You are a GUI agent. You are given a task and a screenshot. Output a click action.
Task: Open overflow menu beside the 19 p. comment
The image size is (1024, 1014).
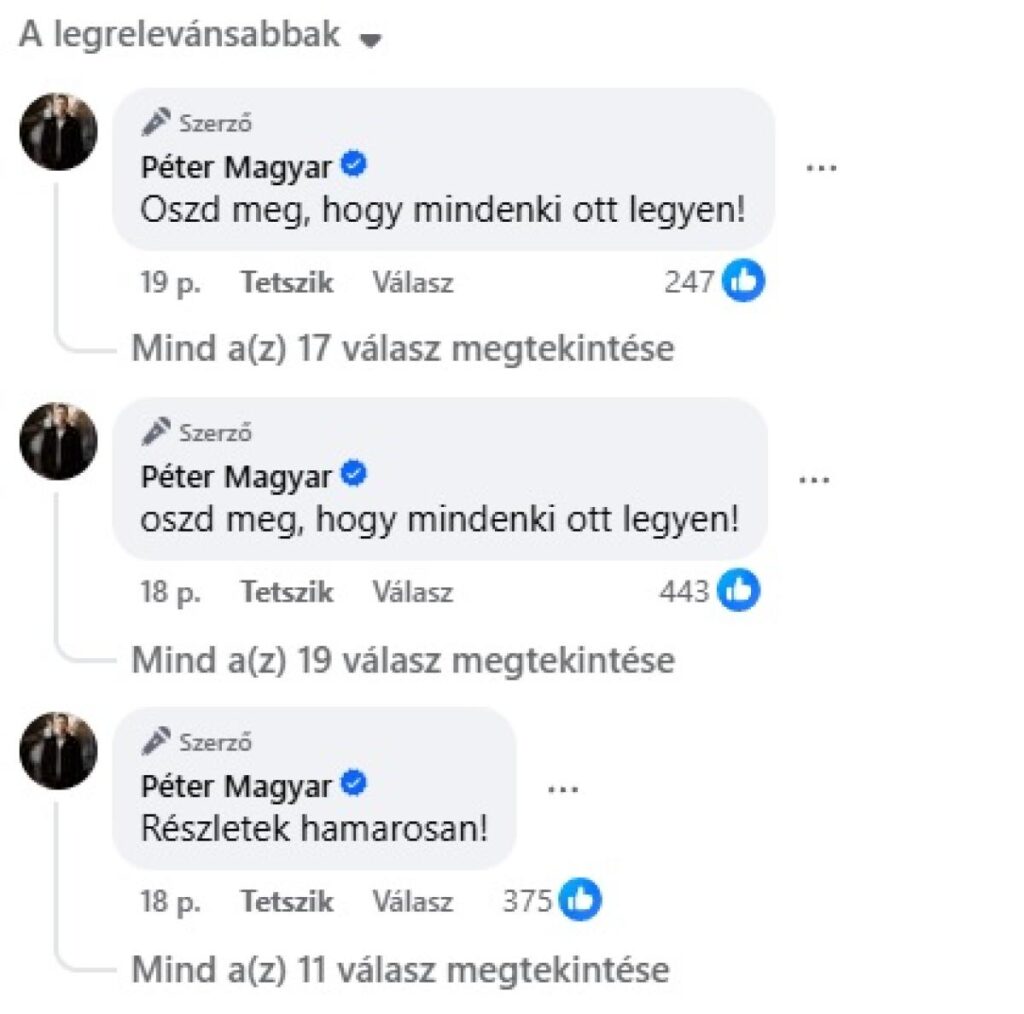pyautogui.click(x=822, y=168)
